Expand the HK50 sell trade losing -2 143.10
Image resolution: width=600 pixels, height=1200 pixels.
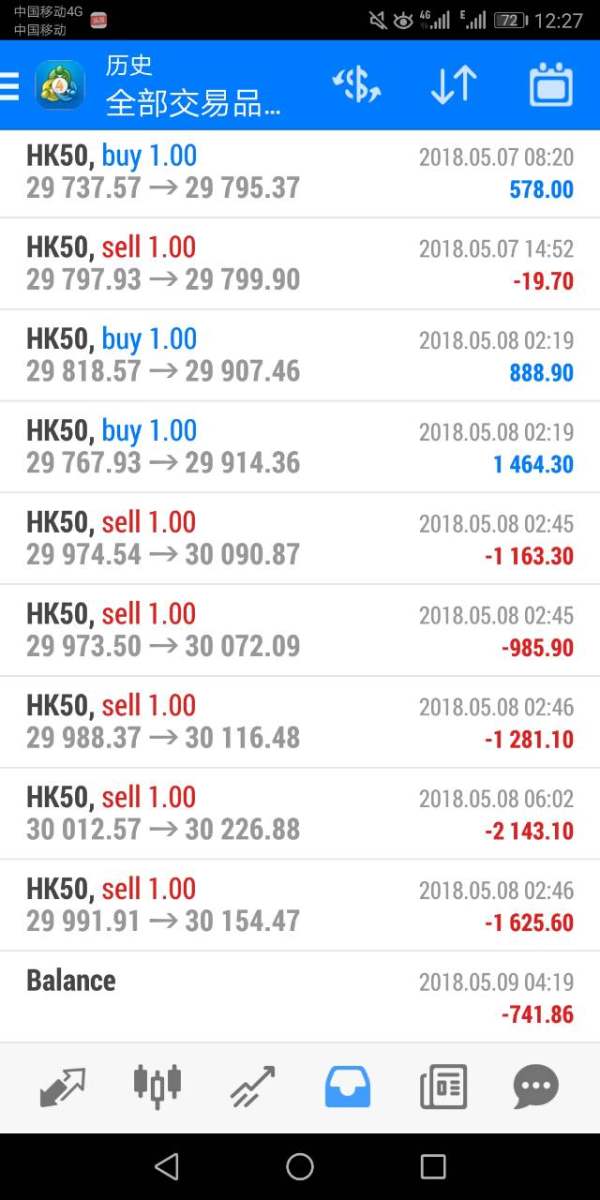(300, 814)
